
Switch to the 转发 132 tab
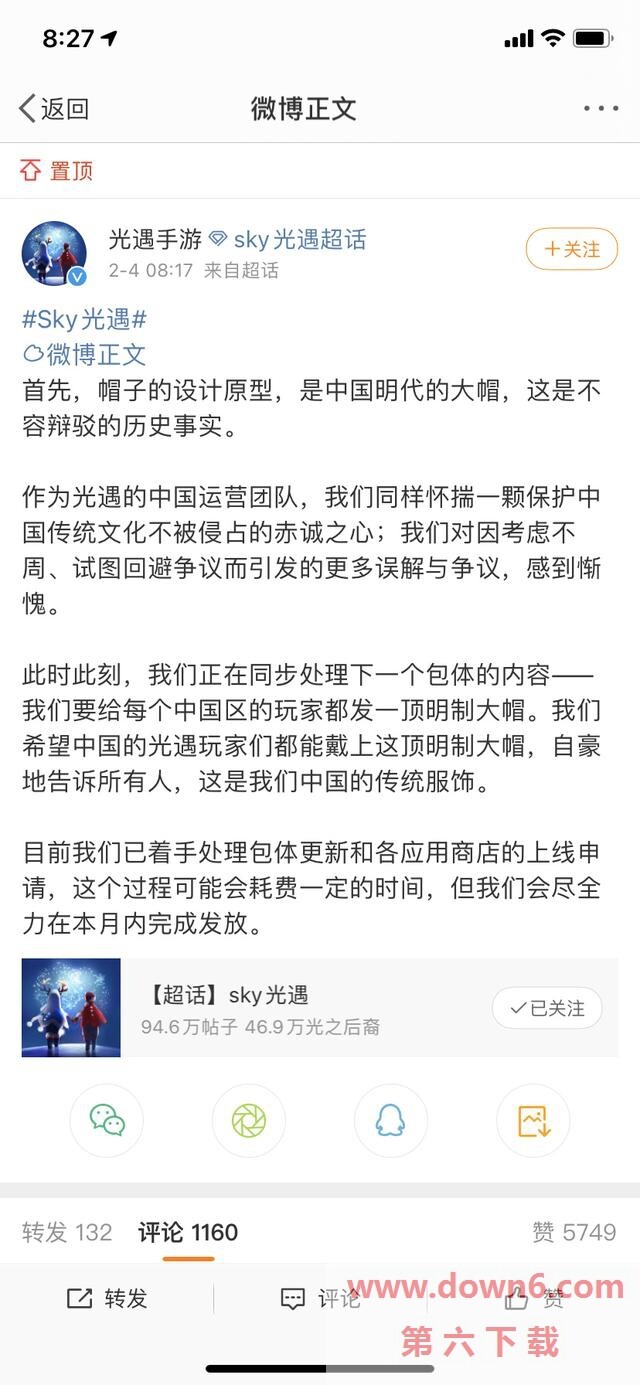[x=67, y=1232]
